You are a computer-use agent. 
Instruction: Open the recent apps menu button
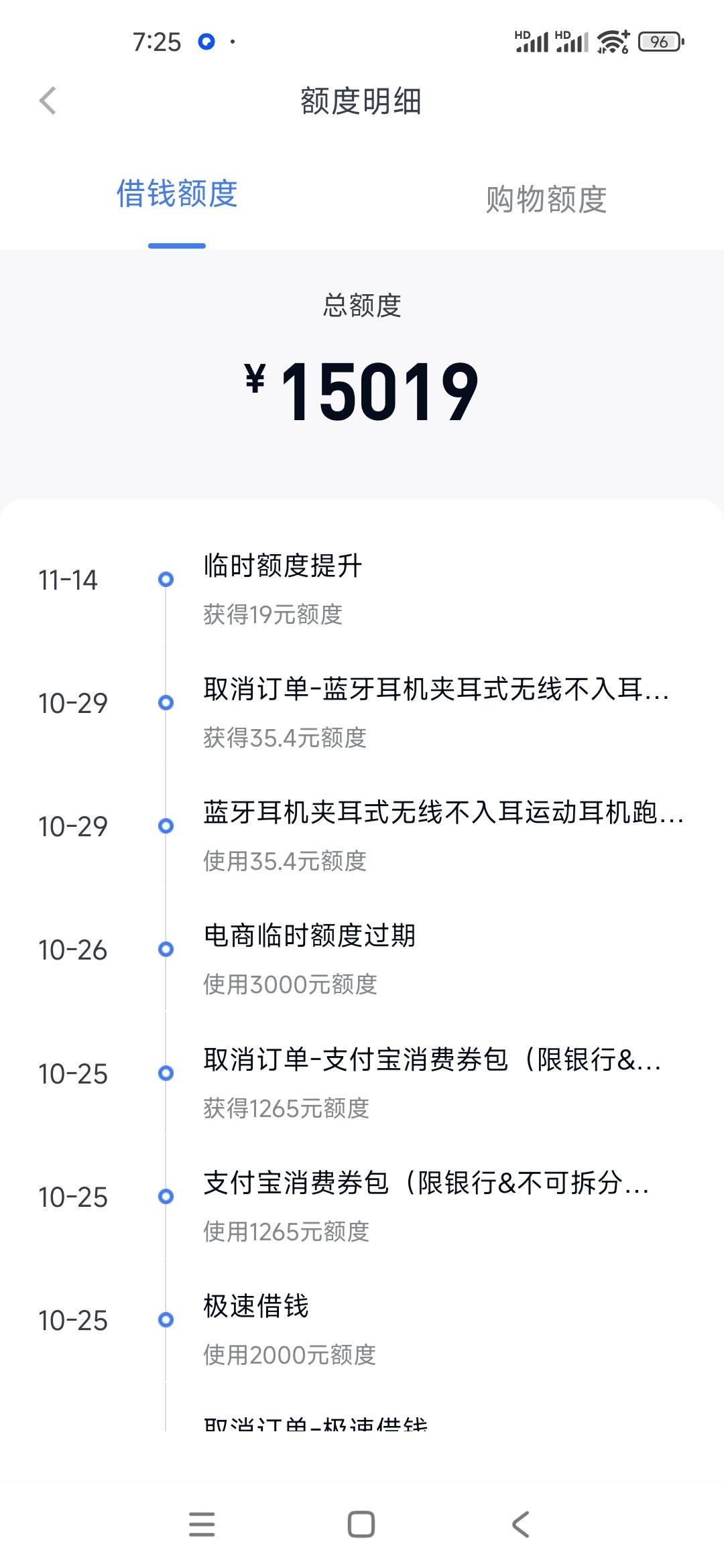coord(202,1524)
